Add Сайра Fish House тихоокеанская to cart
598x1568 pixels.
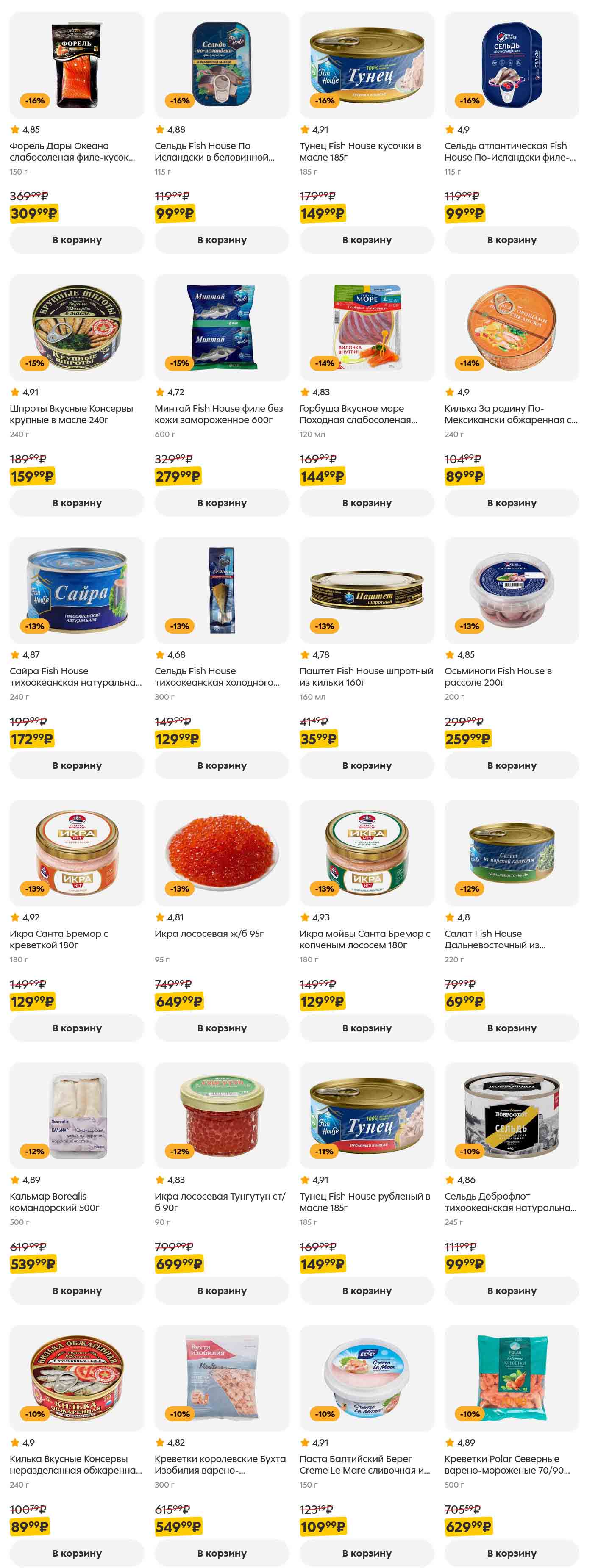(77, 765)
